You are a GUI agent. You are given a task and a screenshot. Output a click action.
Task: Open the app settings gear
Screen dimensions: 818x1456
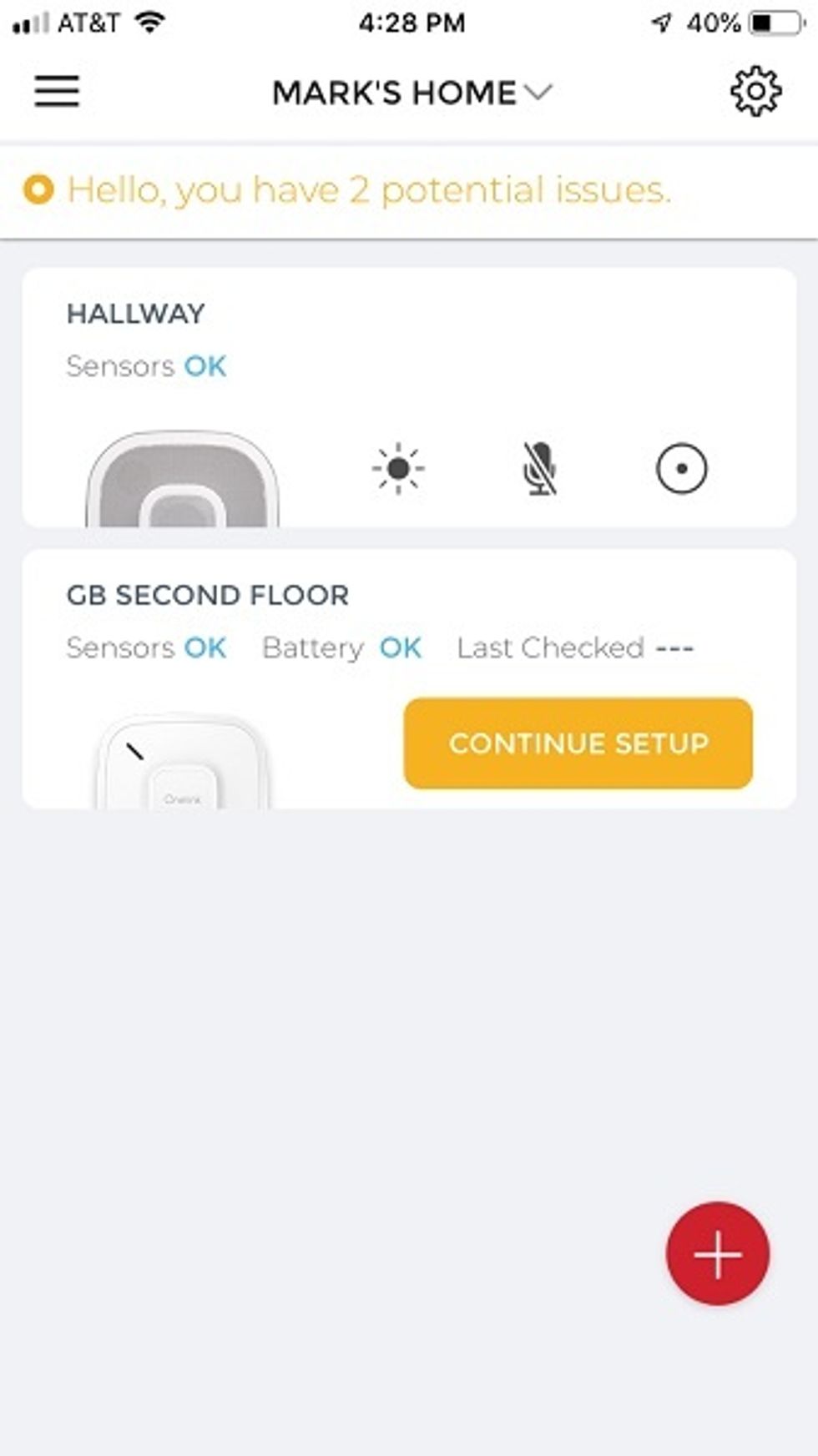755,92
